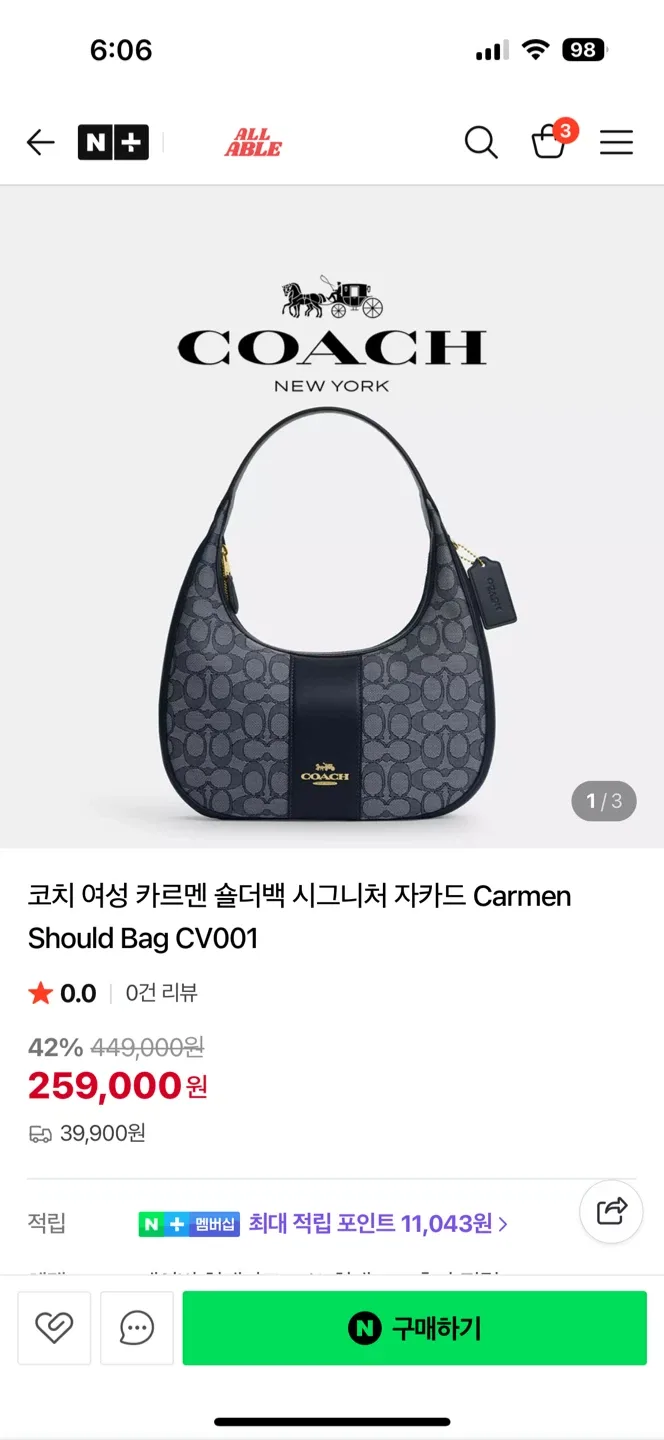Open the hamburger menu

tap(616, 143)
